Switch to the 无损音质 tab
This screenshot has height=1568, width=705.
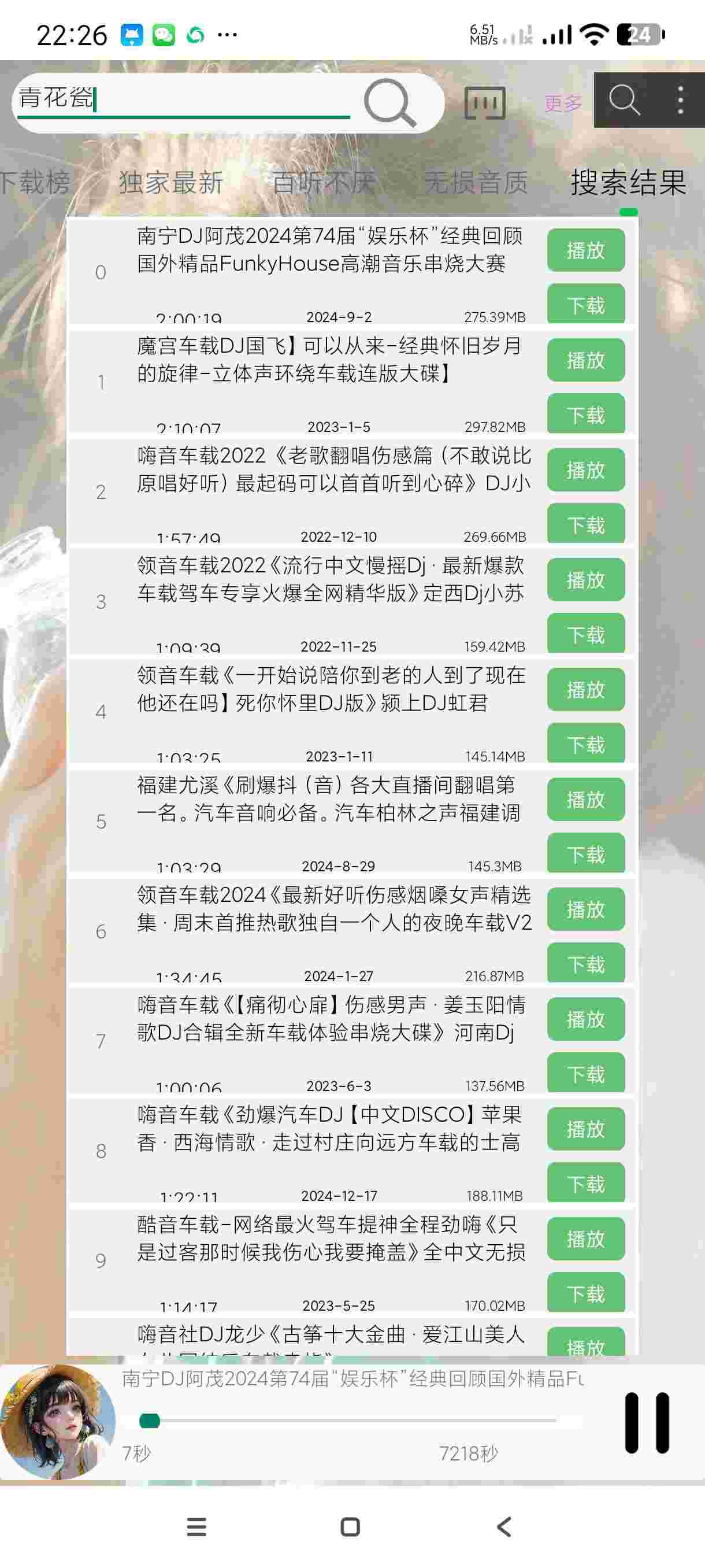476,182
